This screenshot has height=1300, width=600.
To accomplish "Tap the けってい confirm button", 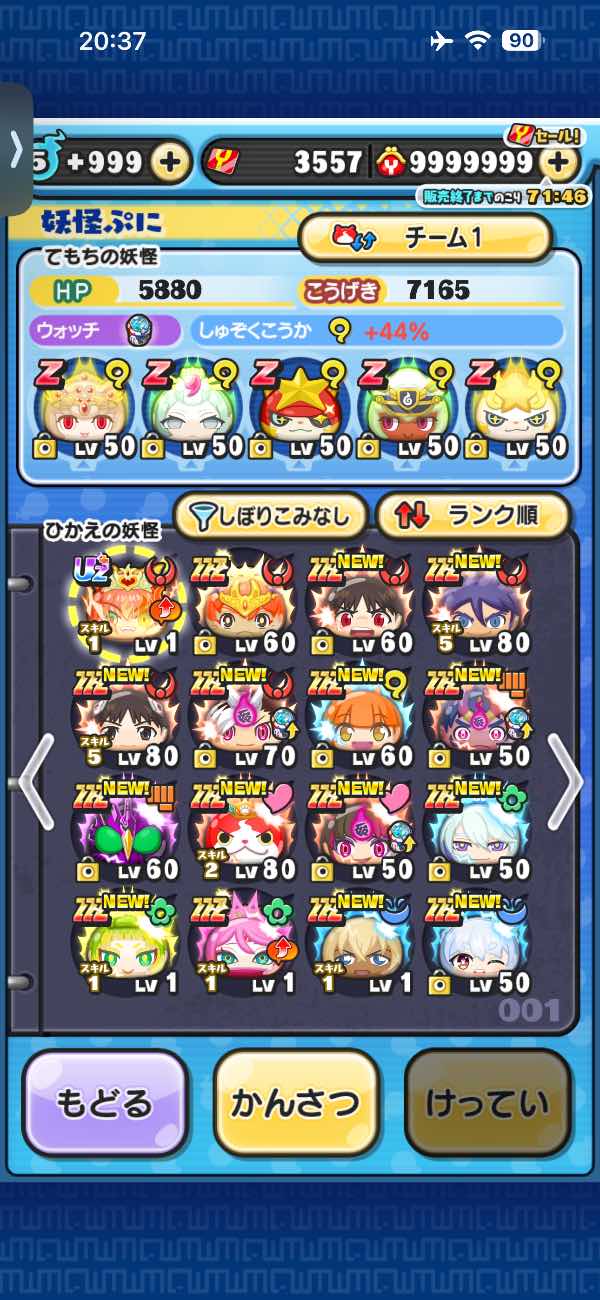I will (487, 1103).
